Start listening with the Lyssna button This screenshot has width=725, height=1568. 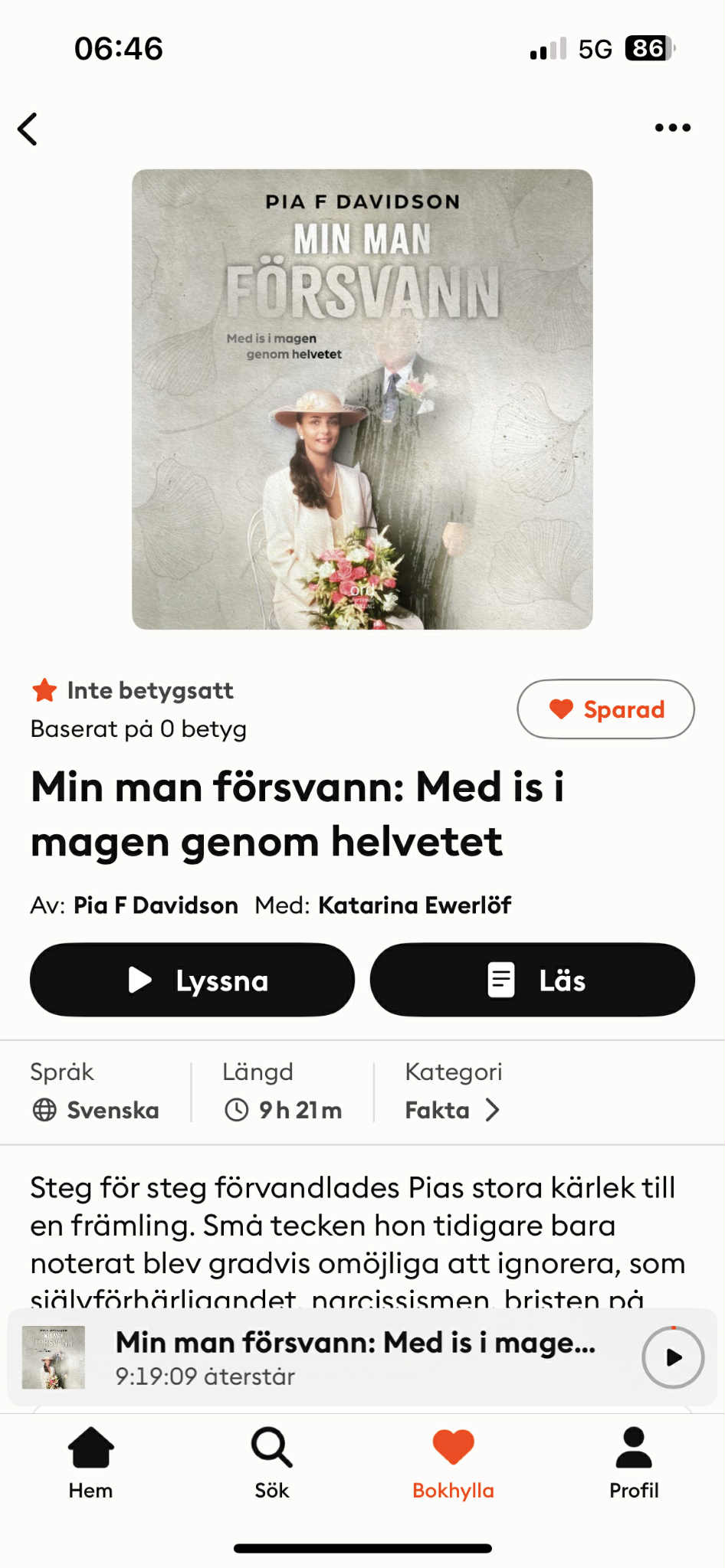pyautogui.click(x=192, y=980)
